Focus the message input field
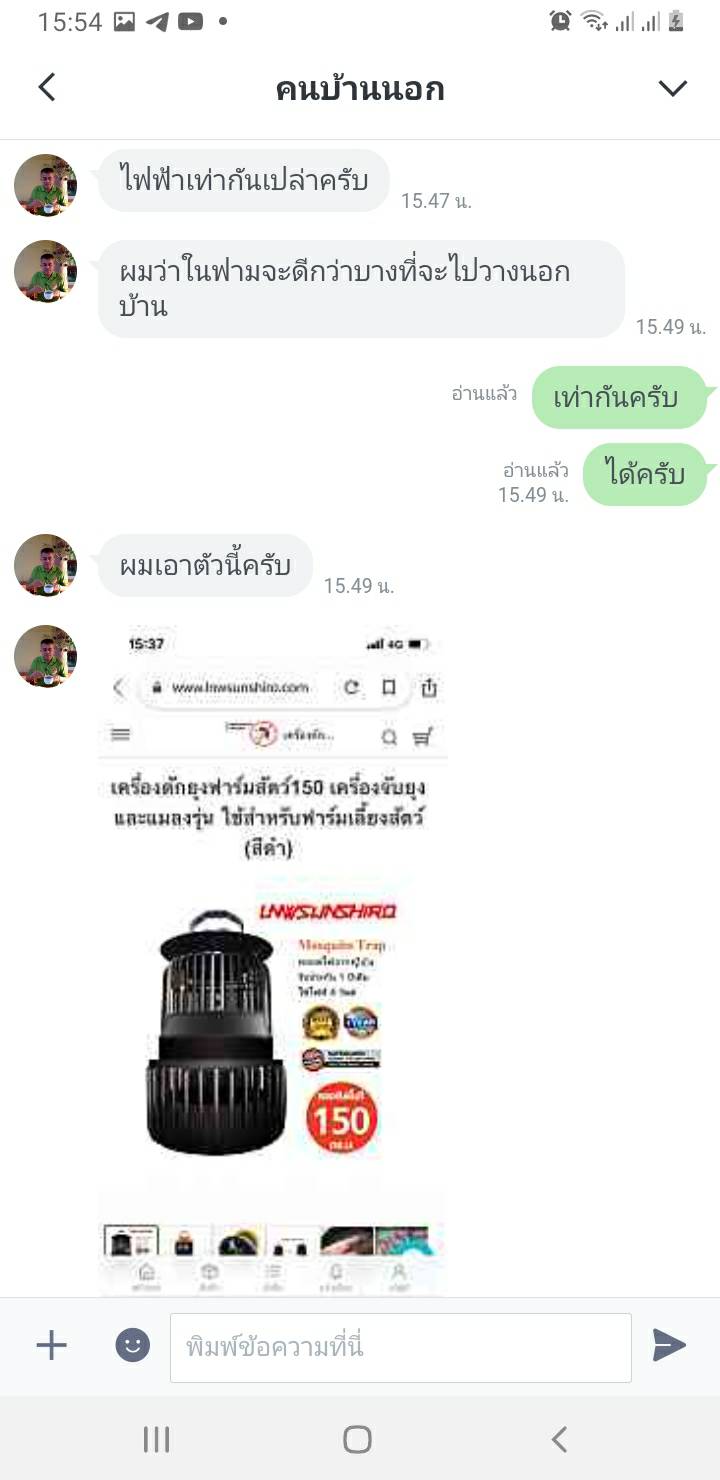 tap(401, 1347)
